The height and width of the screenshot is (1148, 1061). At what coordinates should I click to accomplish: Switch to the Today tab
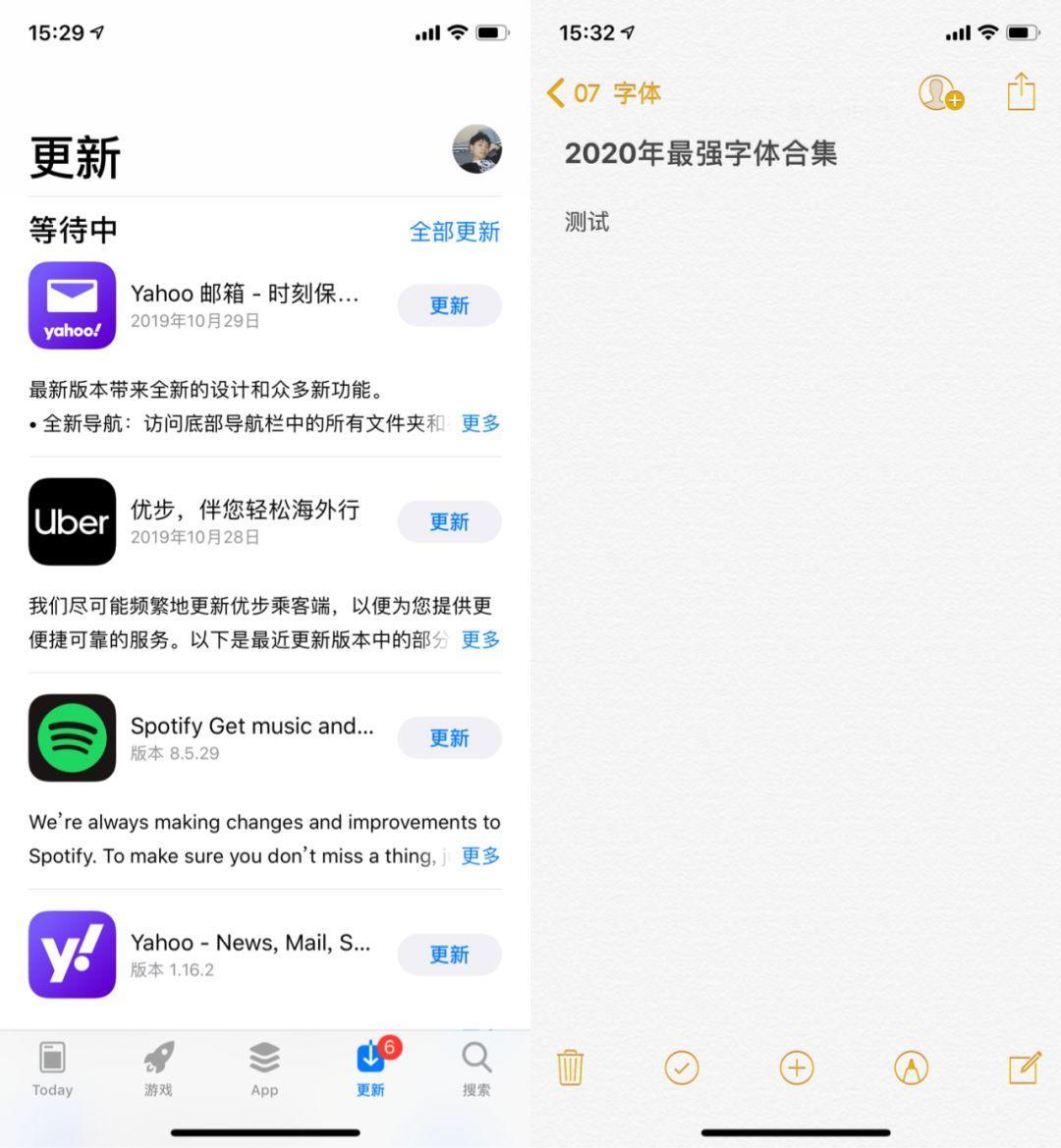click(52, 1069)
